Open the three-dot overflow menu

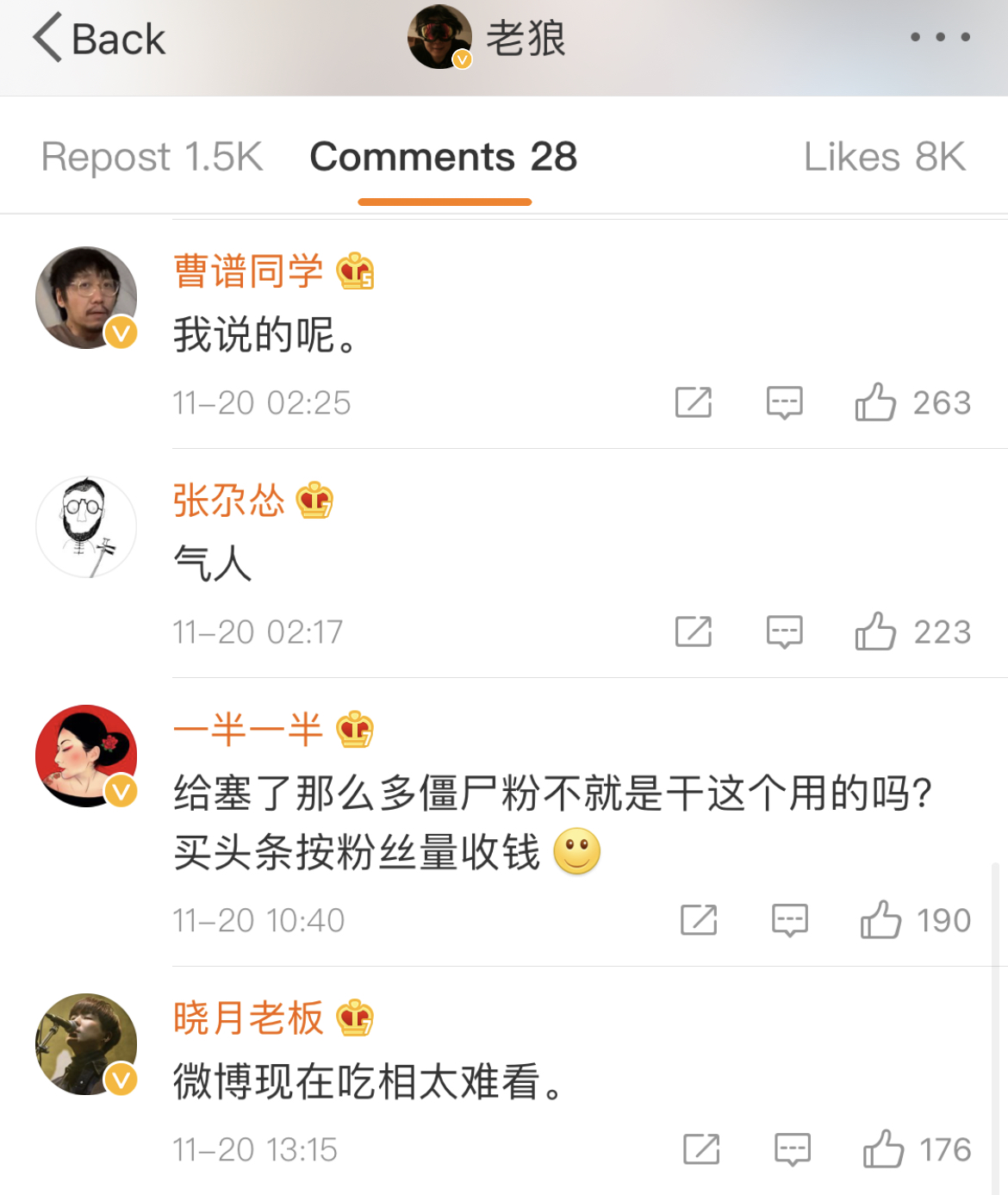coord(940,37)
